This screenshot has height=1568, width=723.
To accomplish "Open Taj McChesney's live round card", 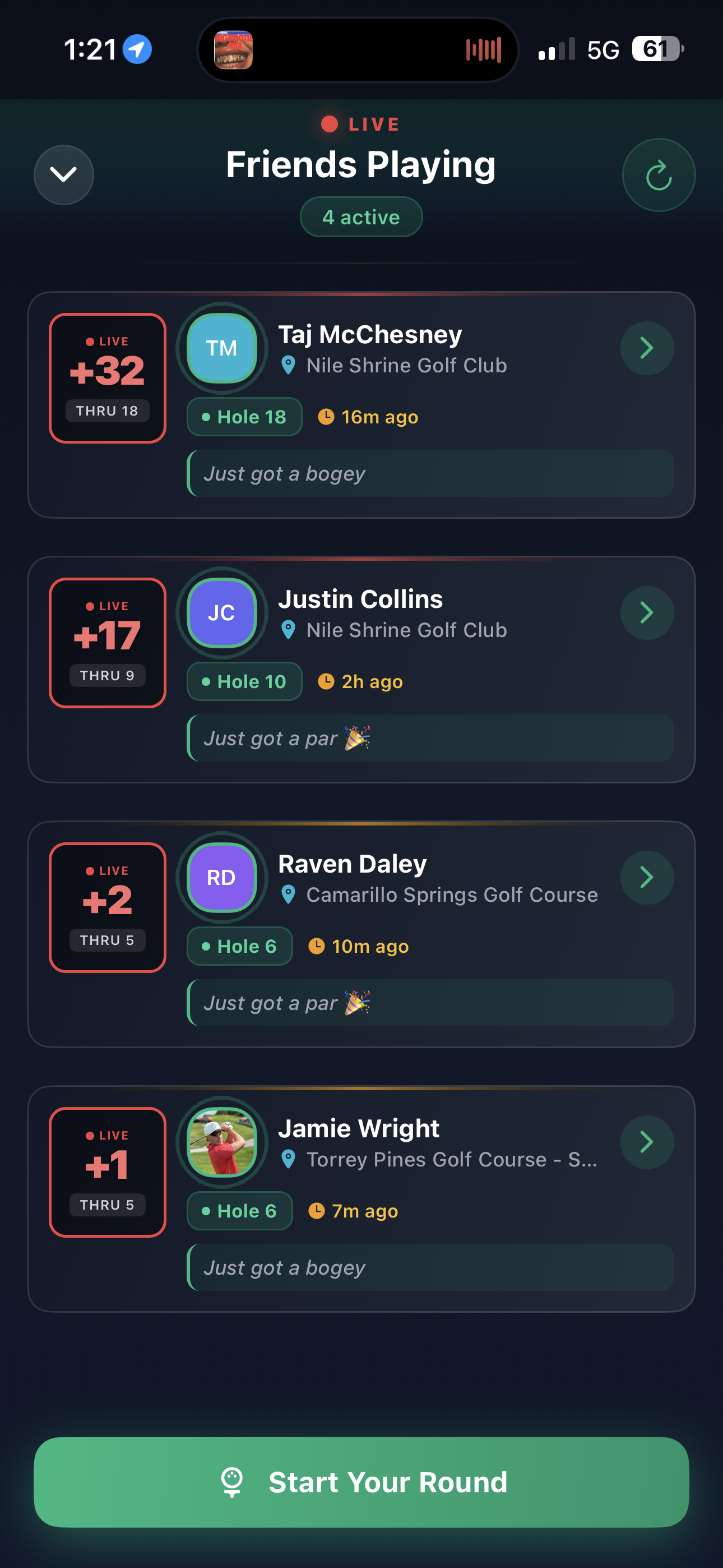I will click(646, 348).
